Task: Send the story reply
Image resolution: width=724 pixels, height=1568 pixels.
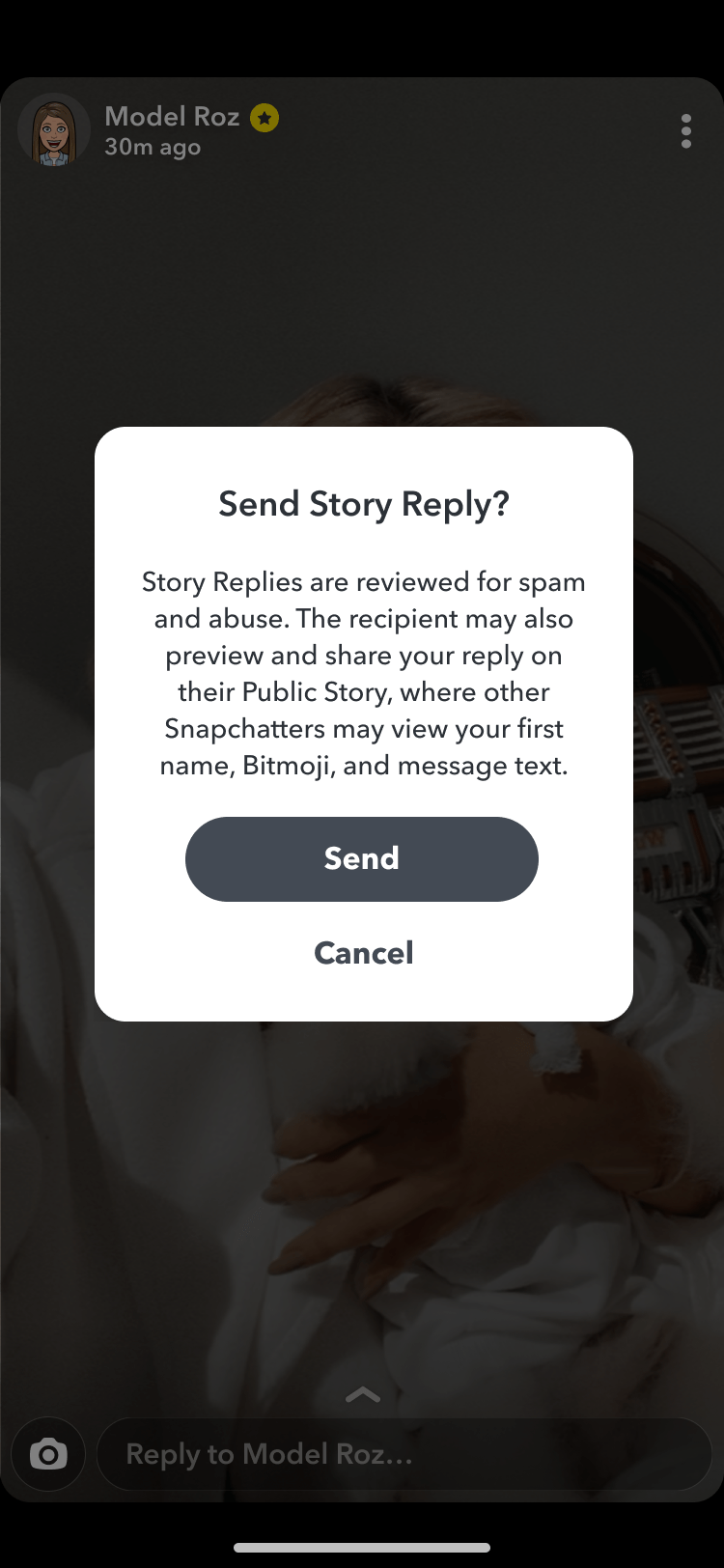Action: pos(361,858)
